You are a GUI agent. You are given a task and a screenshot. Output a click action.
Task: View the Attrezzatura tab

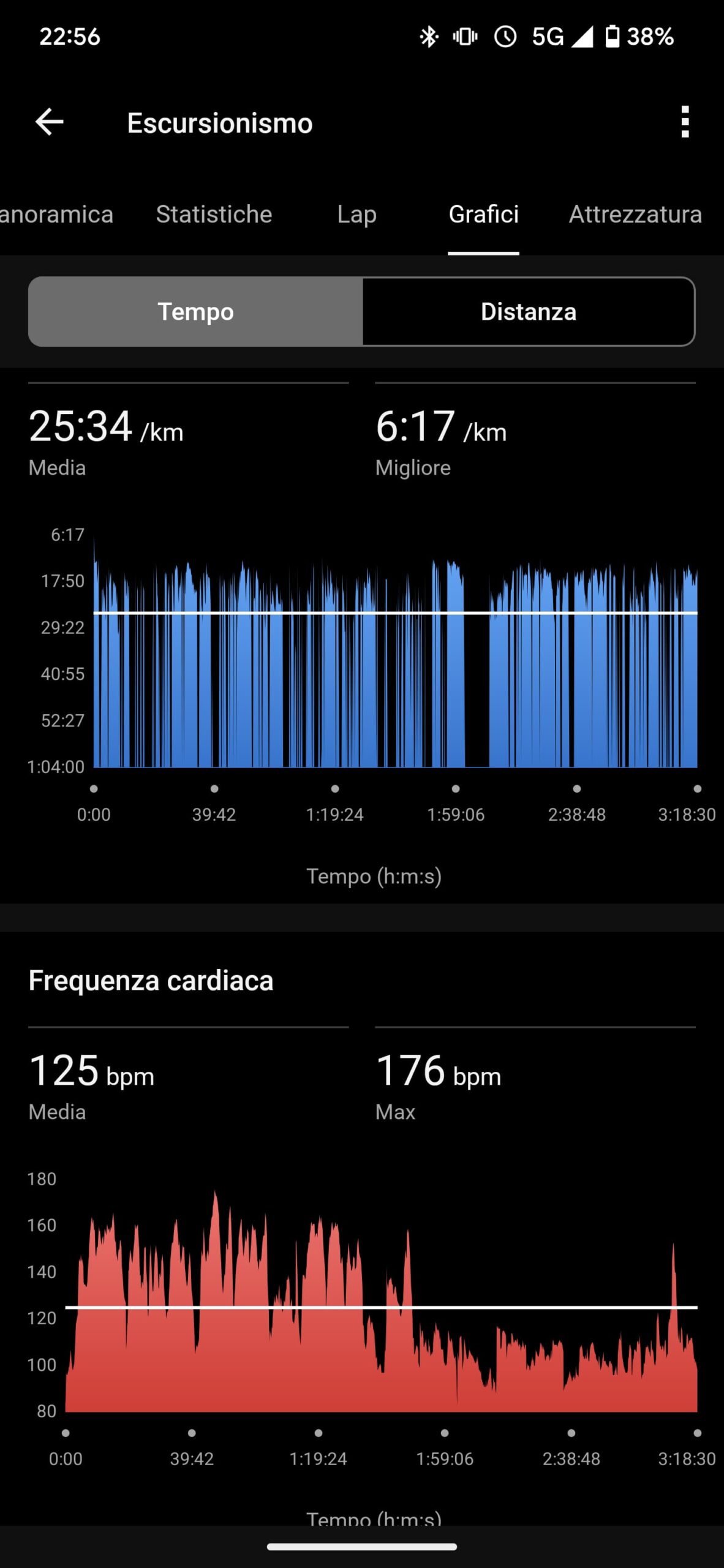pyautogui.click(x=635, y=214)
